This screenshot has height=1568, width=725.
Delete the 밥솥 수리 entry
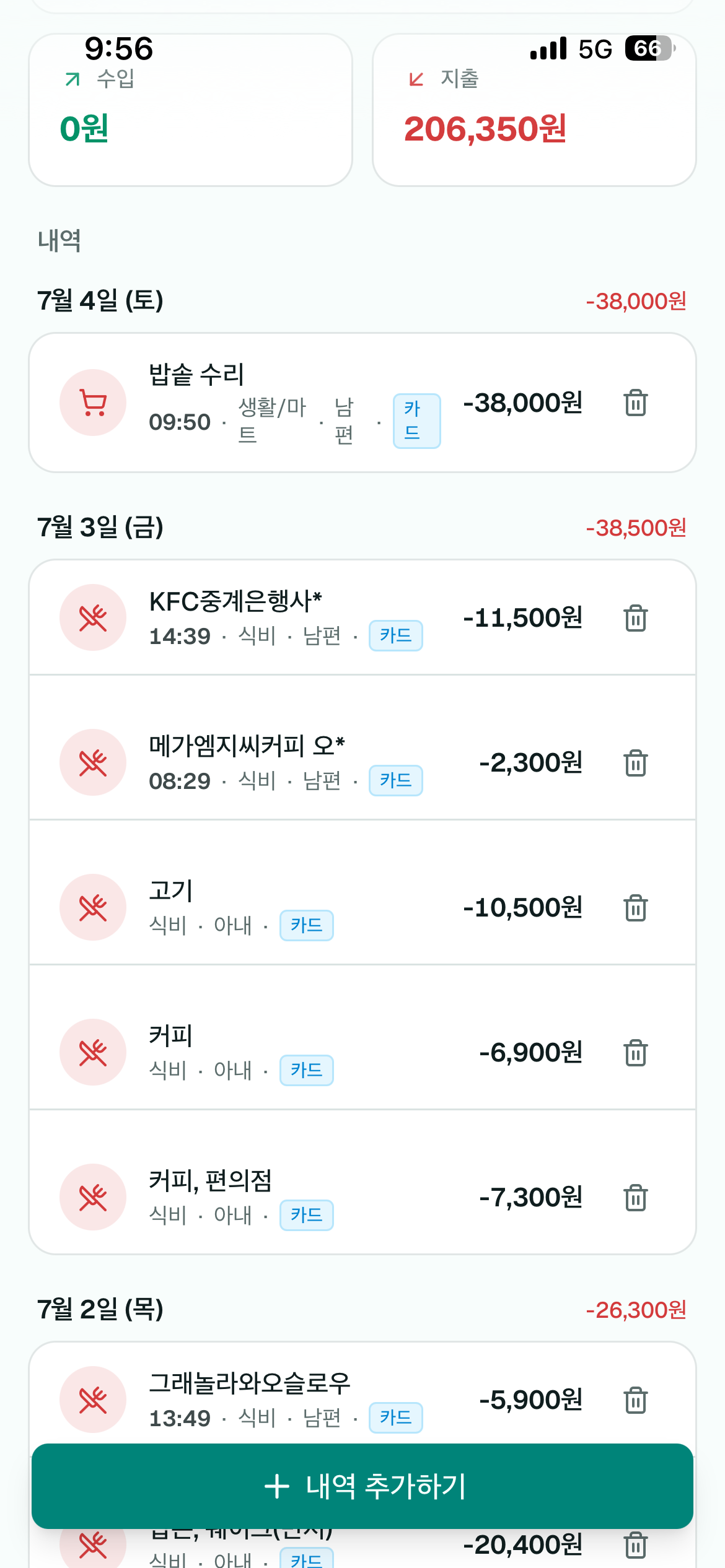pyautogui.click(x=635, y=403)
